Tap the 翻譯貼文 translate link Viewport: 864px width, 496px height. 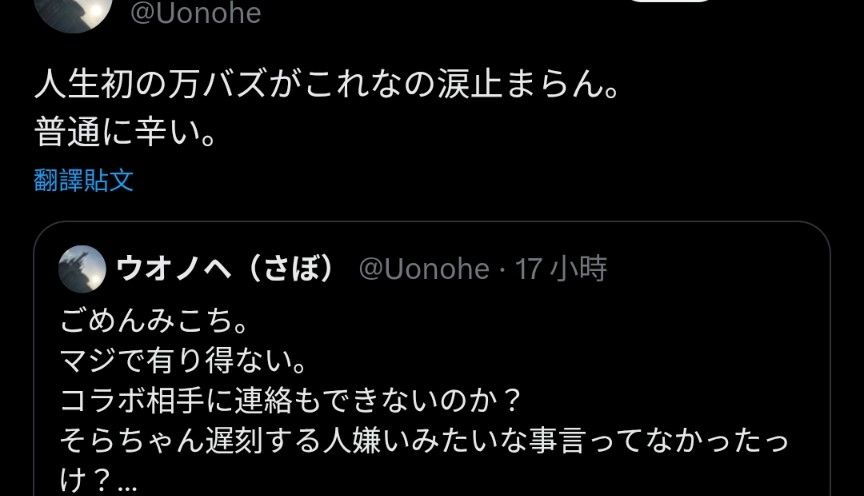(x=83, y=181)
